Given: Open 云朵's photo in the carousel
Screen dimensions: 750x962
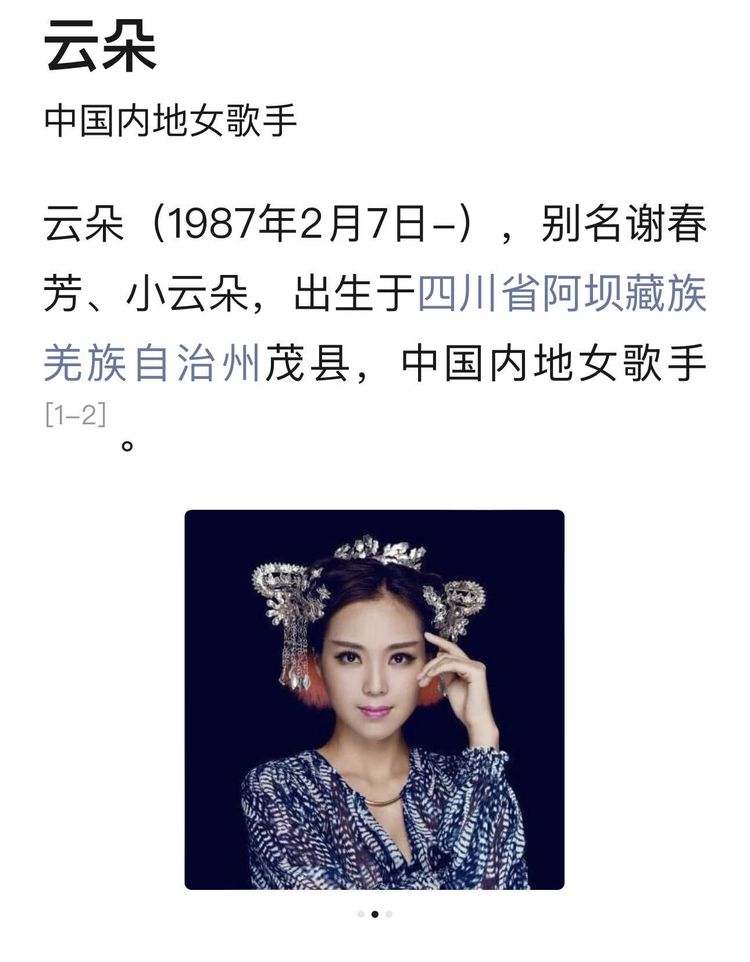Looking at the screenshot, I should pyautogui.click(x=374, y=699).
